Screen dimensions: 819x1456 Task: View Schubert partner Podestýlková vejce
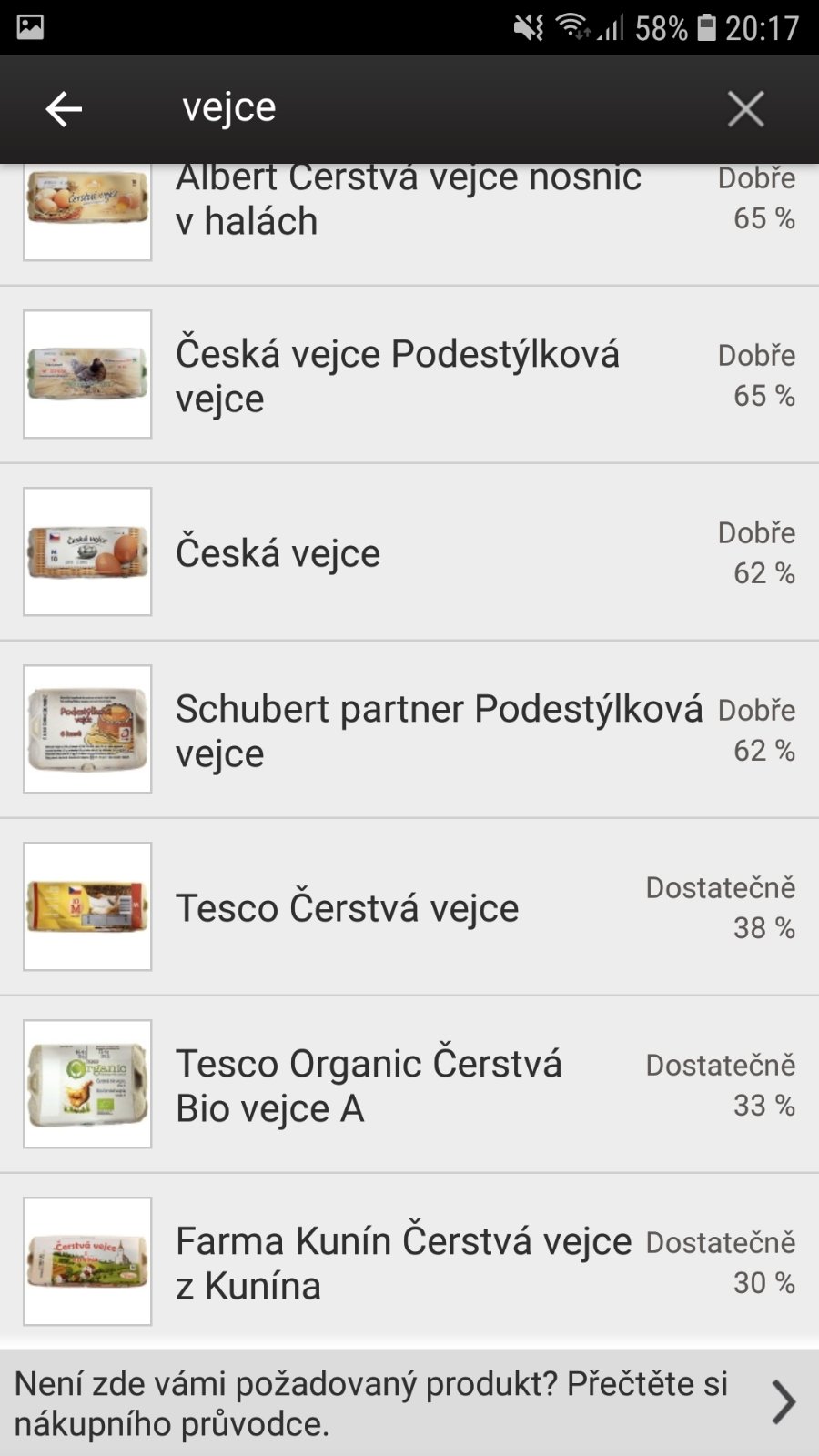[409, 730]
